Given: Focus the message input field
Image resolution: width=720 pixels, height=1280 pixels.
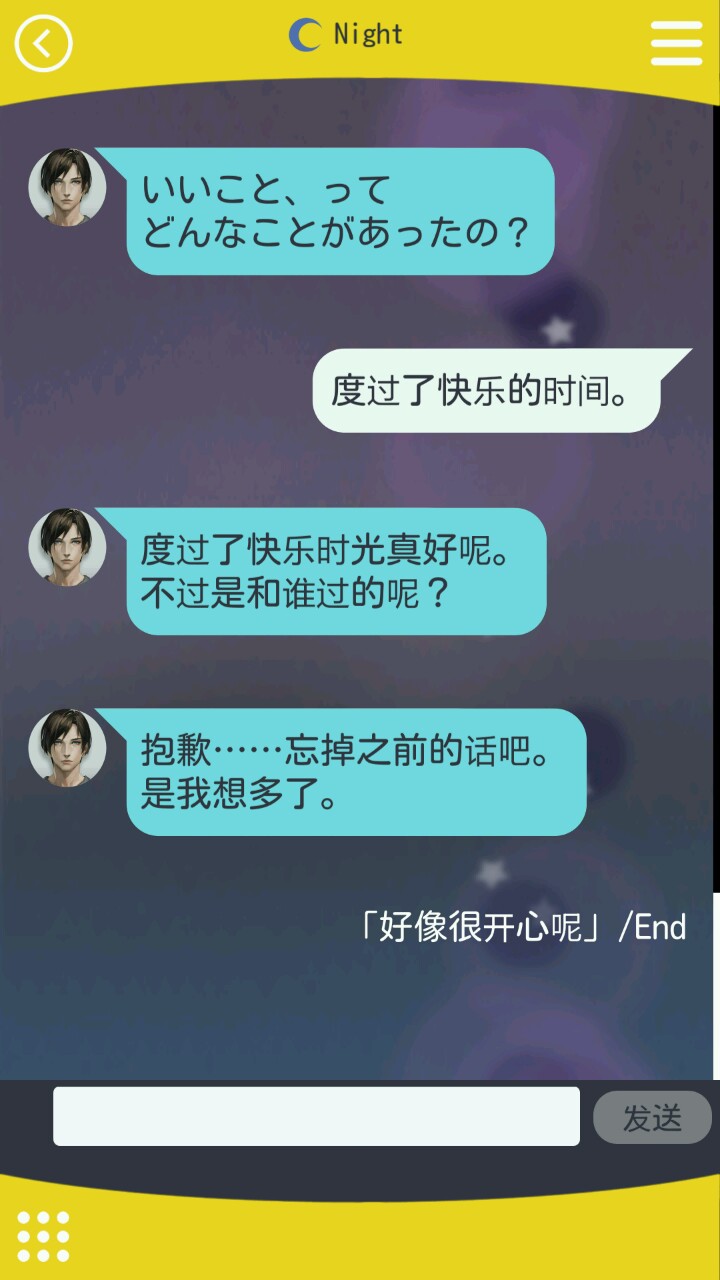Looking at the screenshot, I should pos(316,1116).
